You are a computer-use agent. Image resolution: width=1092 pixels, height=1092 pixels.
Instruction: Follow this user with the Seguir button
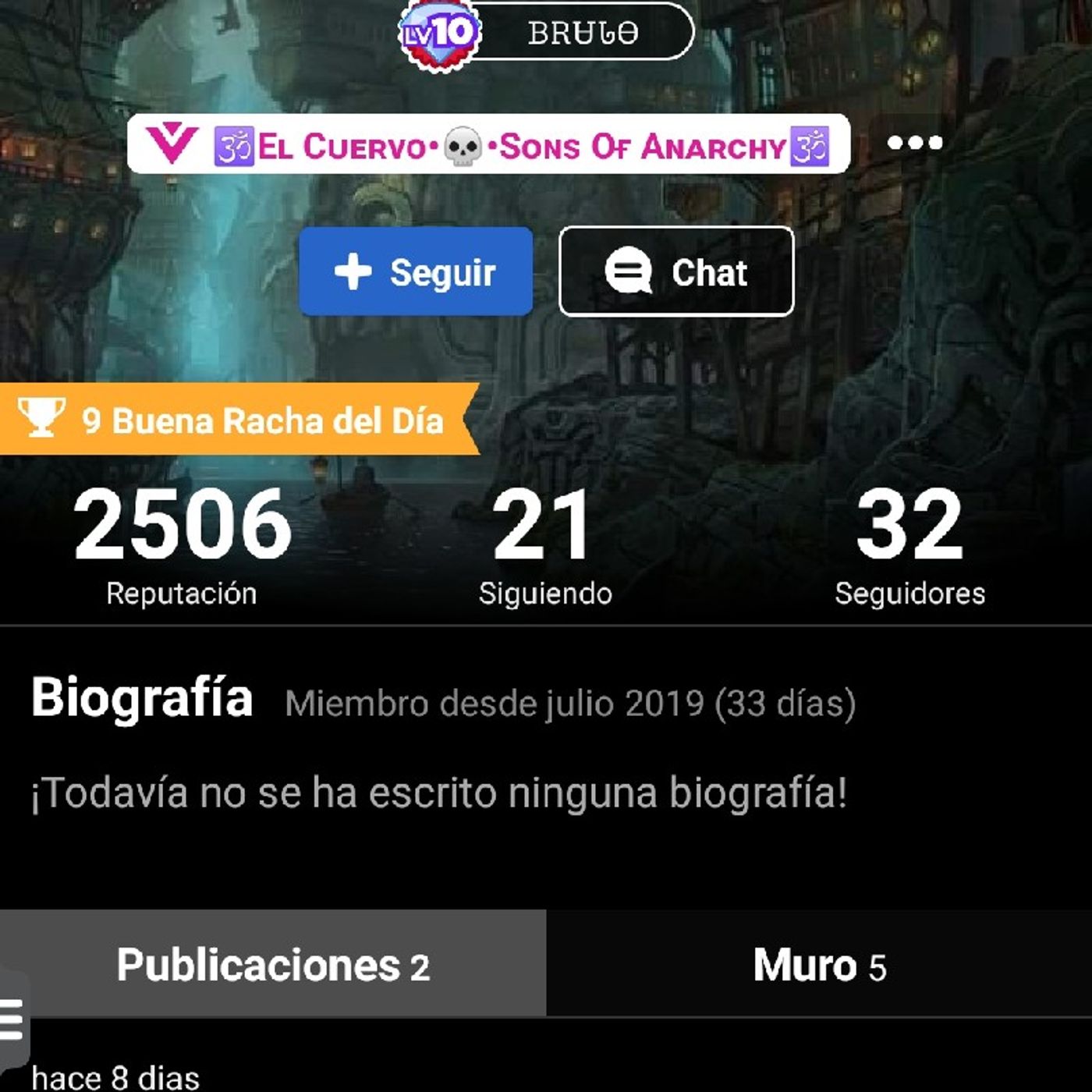pyautogui.click(x=416, y=271)
